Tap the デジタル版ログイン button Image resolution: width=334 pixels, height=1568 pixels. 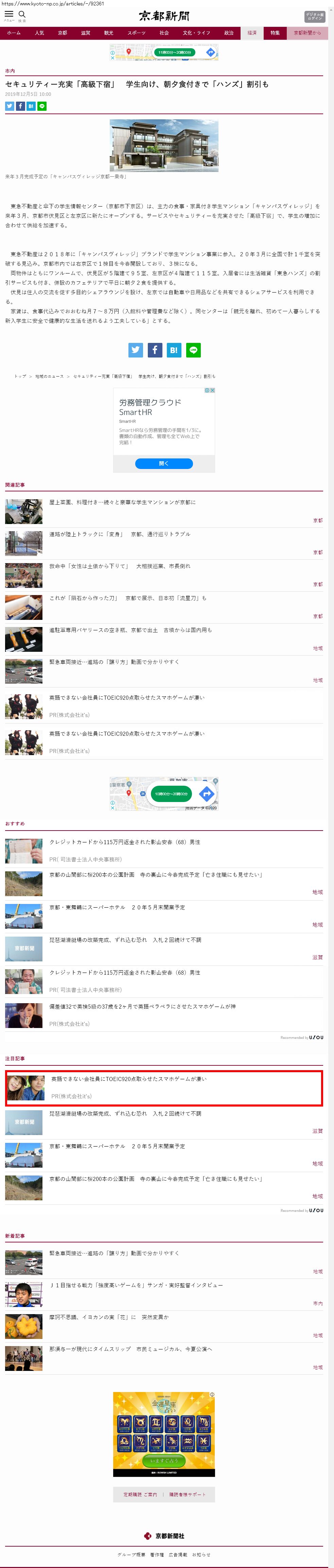[315, 16]
